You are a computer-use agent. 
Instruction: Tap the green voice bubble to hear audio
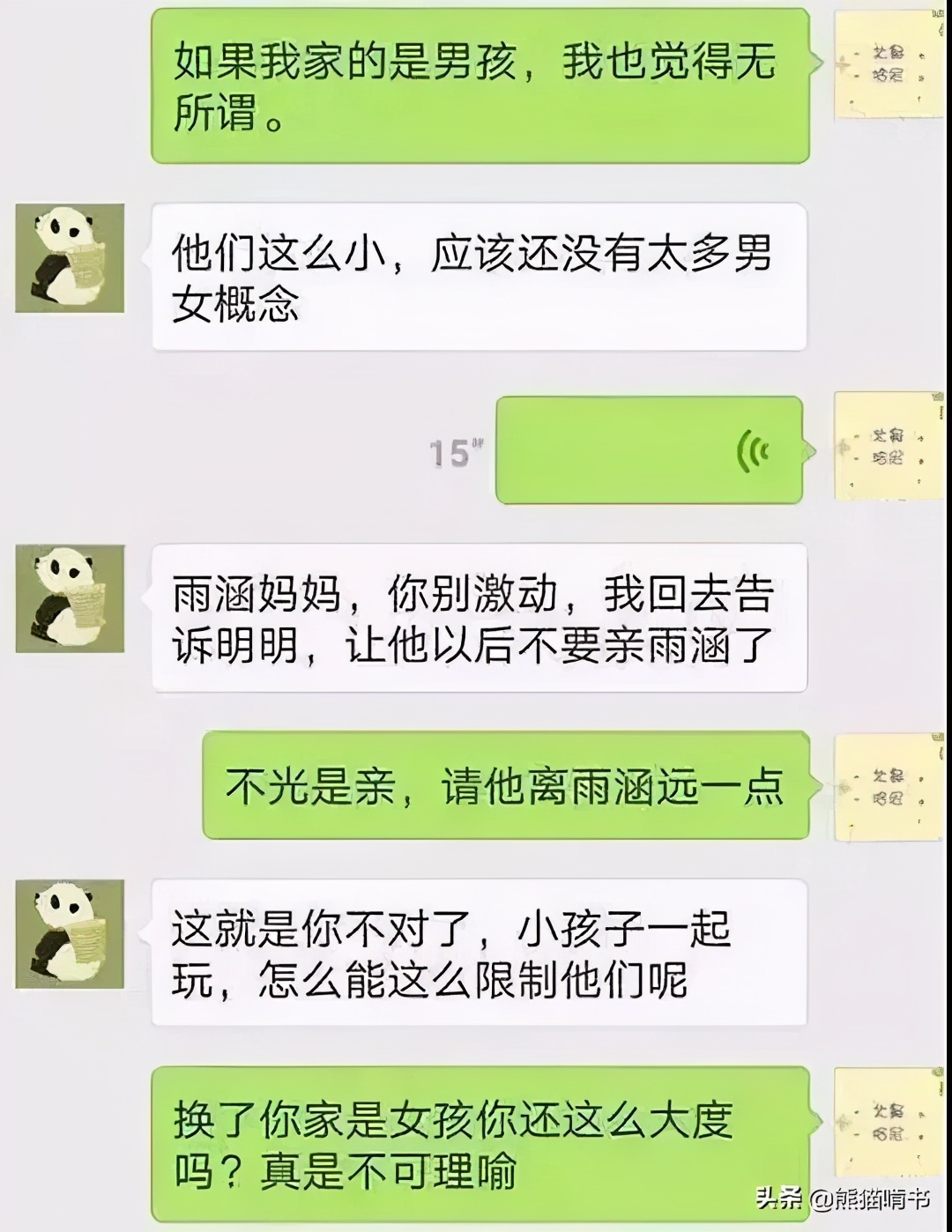tap(652, 452)
